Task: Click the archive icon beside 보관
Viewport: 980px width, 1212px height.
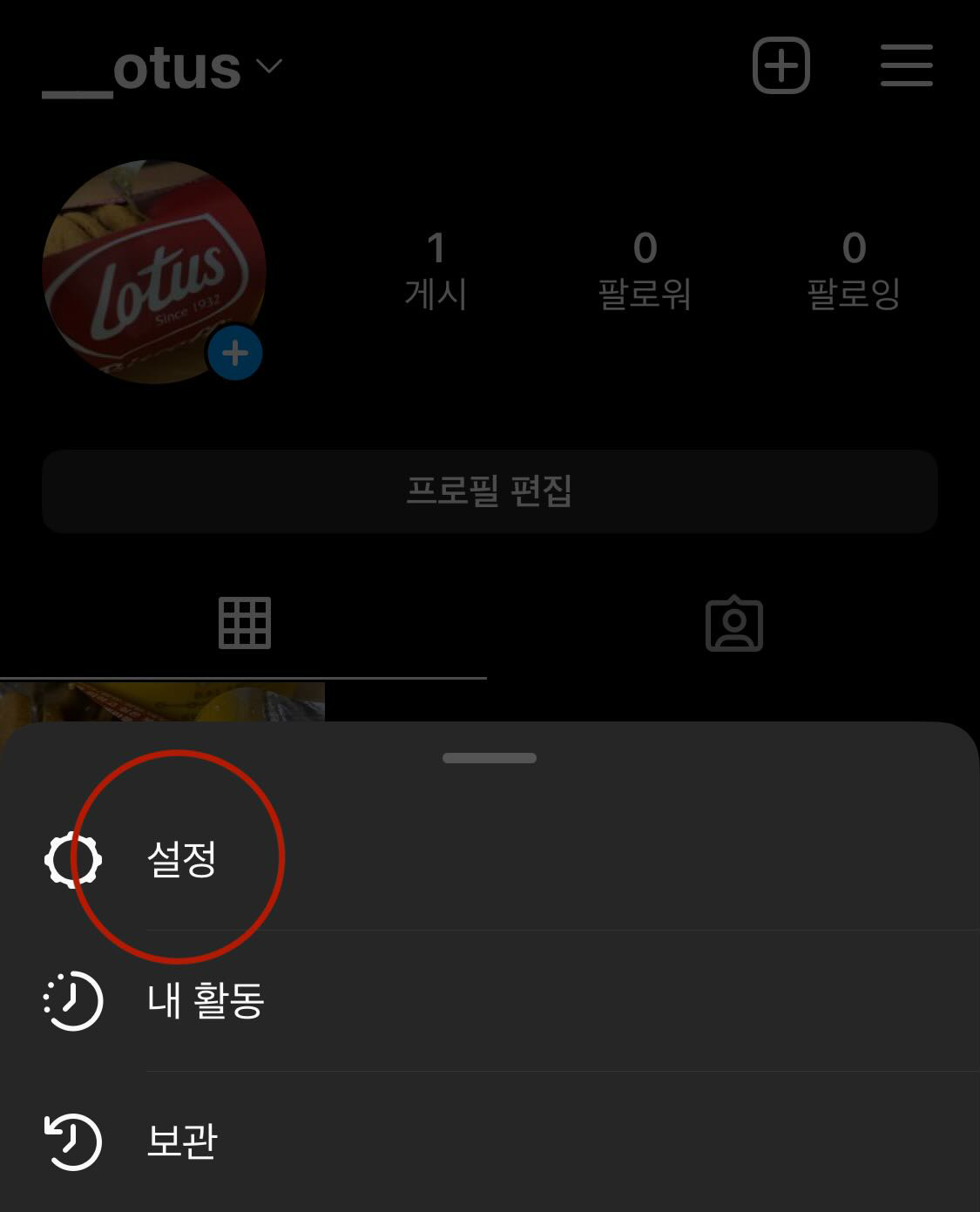Action: 74,1140
